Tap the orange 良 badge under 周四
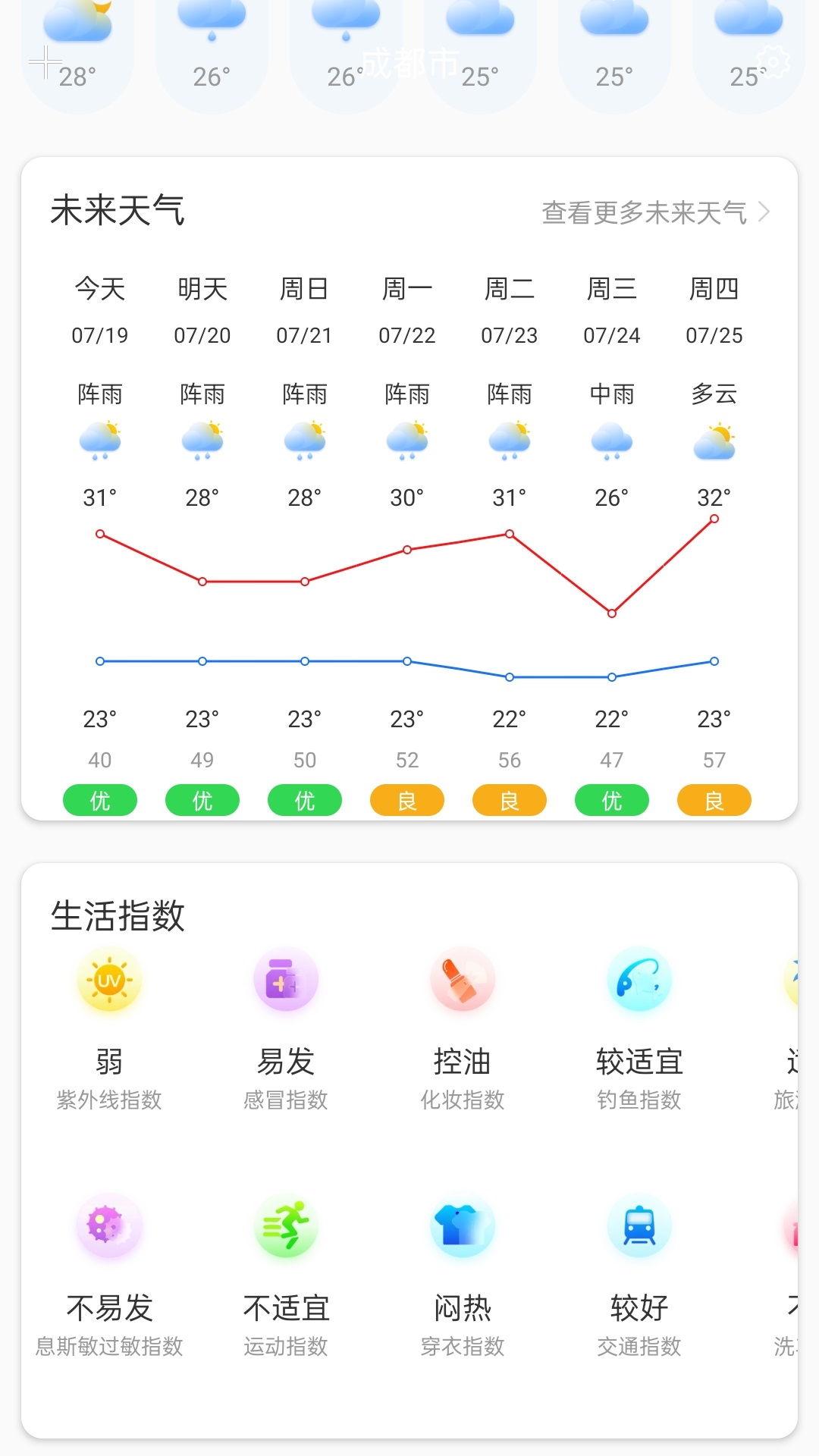 [x=714, y=800]
